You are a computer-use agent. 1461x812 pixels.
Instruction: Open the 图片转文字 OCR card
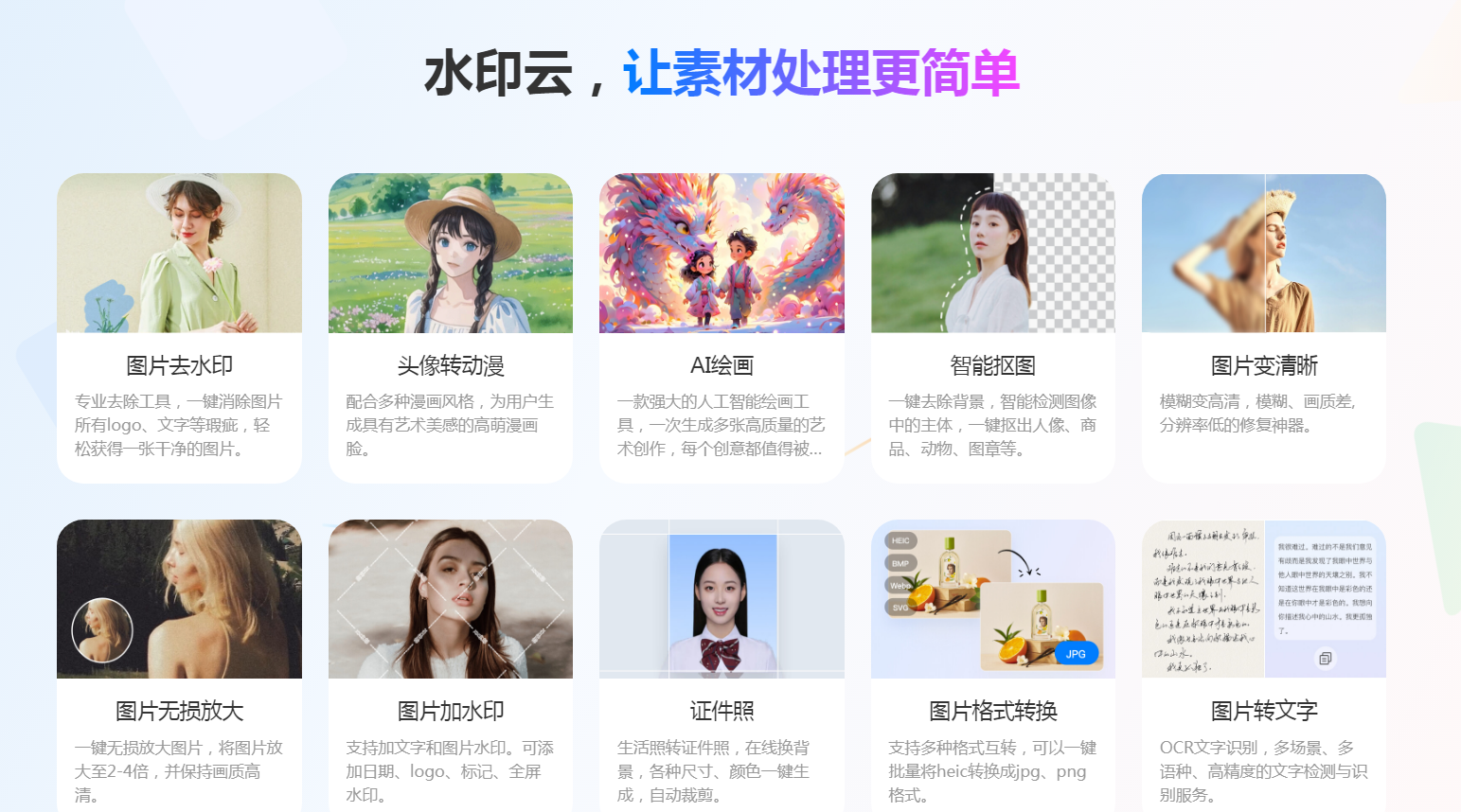point(1263,711)
